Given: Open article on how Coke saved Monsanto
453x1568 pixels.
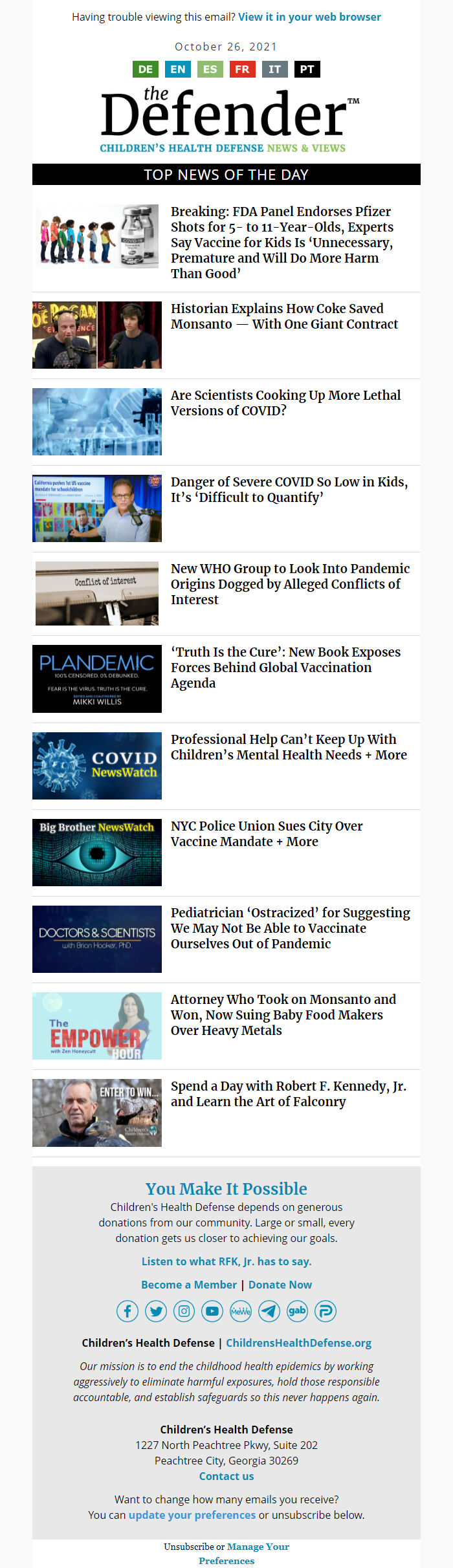Looking at the screenshot, I should click(x=284, y=316).
